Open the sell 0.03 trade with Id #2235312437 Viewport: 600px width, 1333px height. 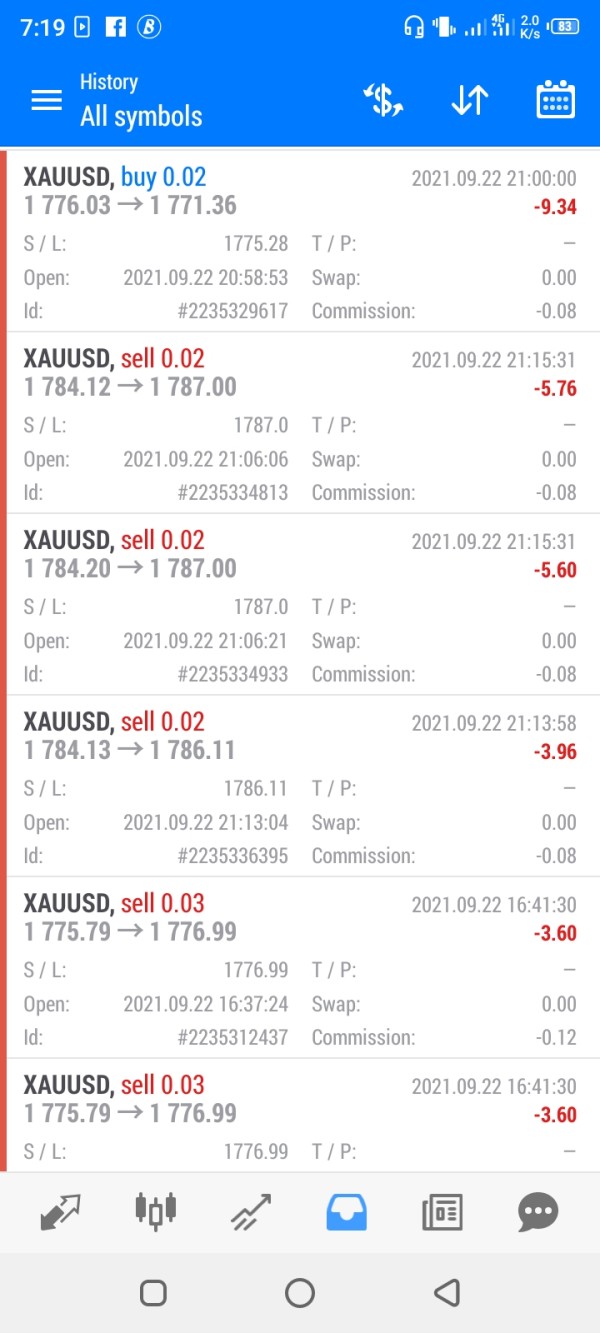pos(300,968)
